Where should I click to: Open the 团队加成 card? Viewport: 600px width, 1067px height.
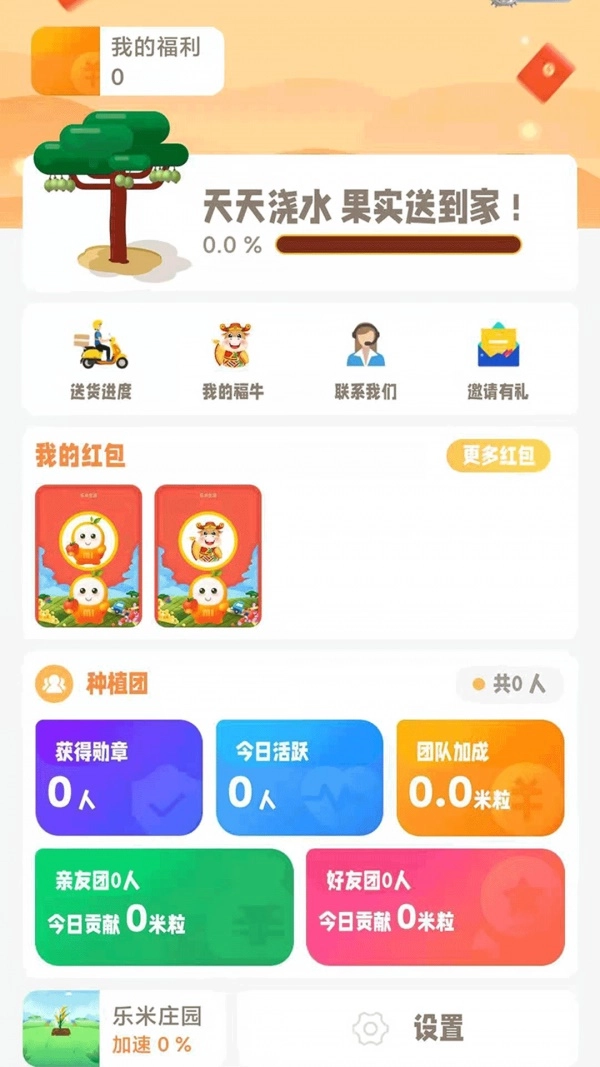480,777
